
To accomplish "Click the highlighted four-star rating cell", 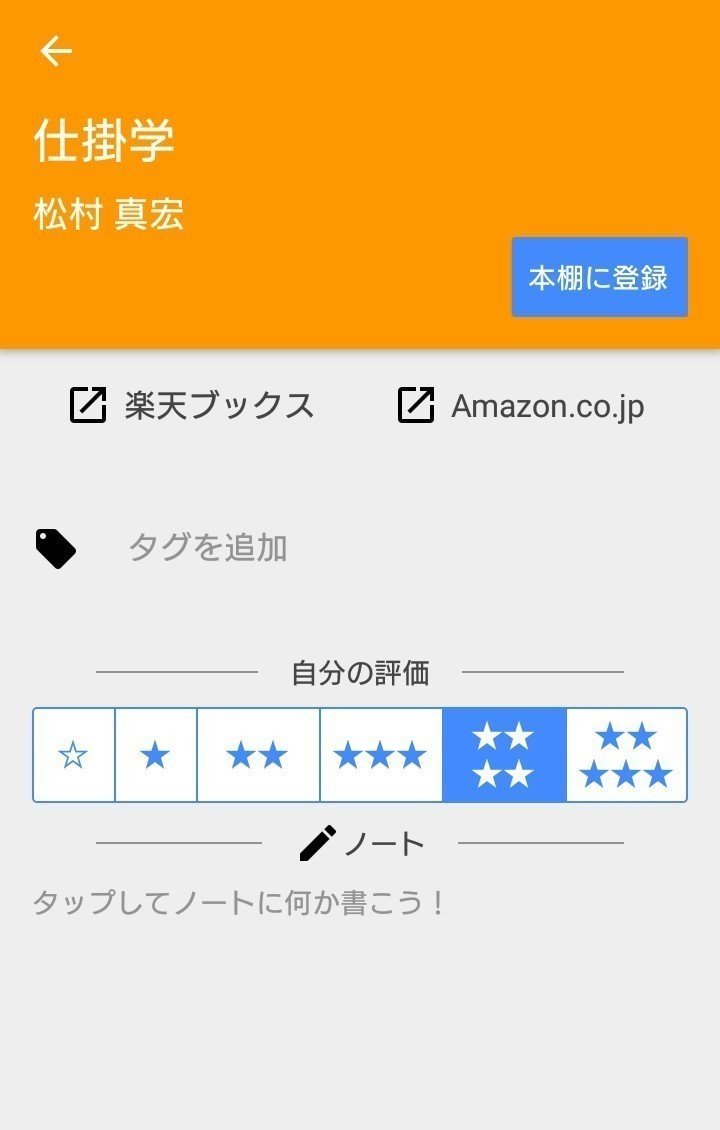I will tap(504, 755).
